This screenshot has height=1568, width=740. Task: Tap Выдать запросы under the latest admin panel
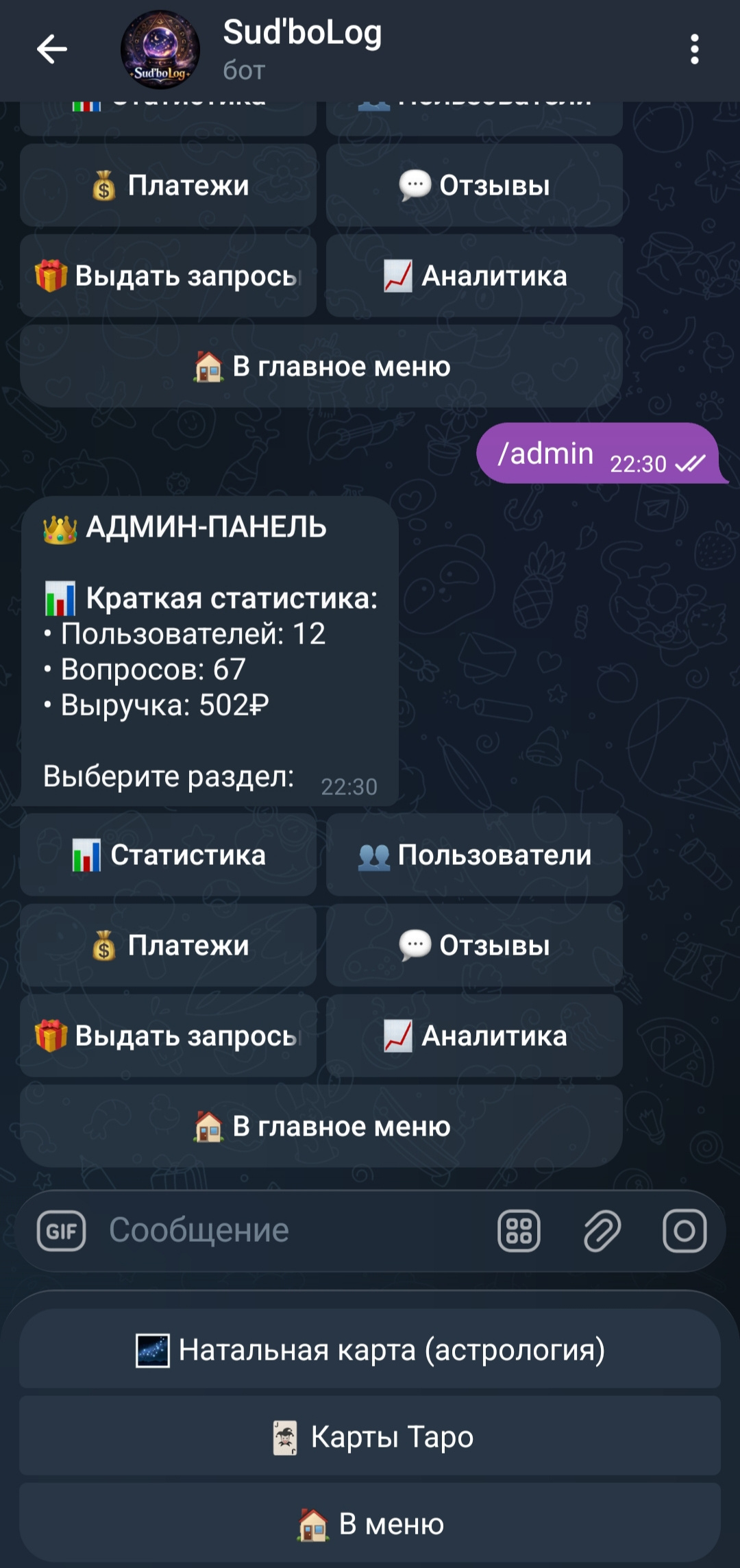[168, 1036]
